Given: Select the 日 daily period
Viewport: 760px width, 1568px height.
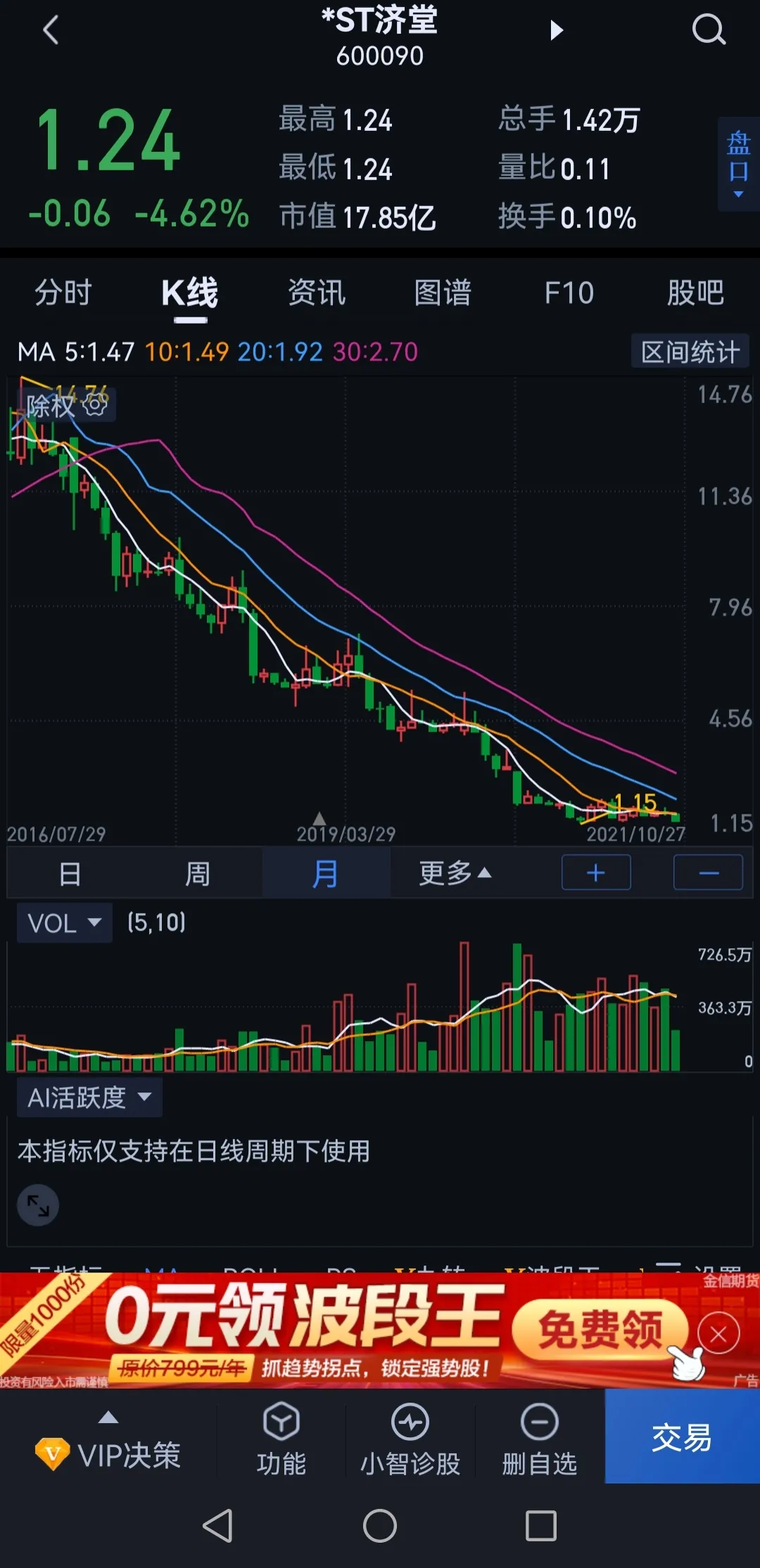Looking at the screenshot, I should pos(70,873).
